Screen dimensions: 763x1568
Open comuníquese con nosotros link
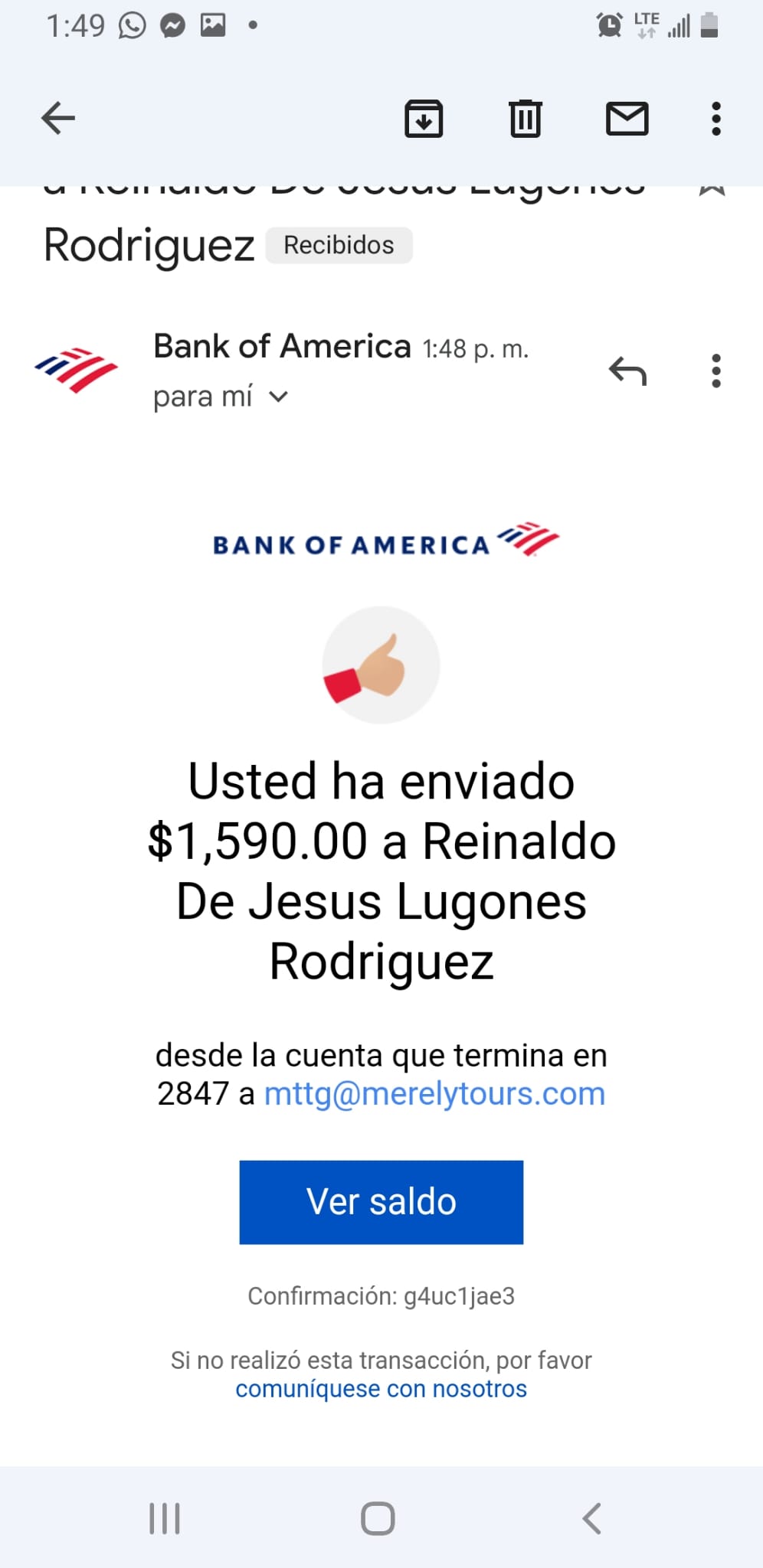pos(381,1389)
